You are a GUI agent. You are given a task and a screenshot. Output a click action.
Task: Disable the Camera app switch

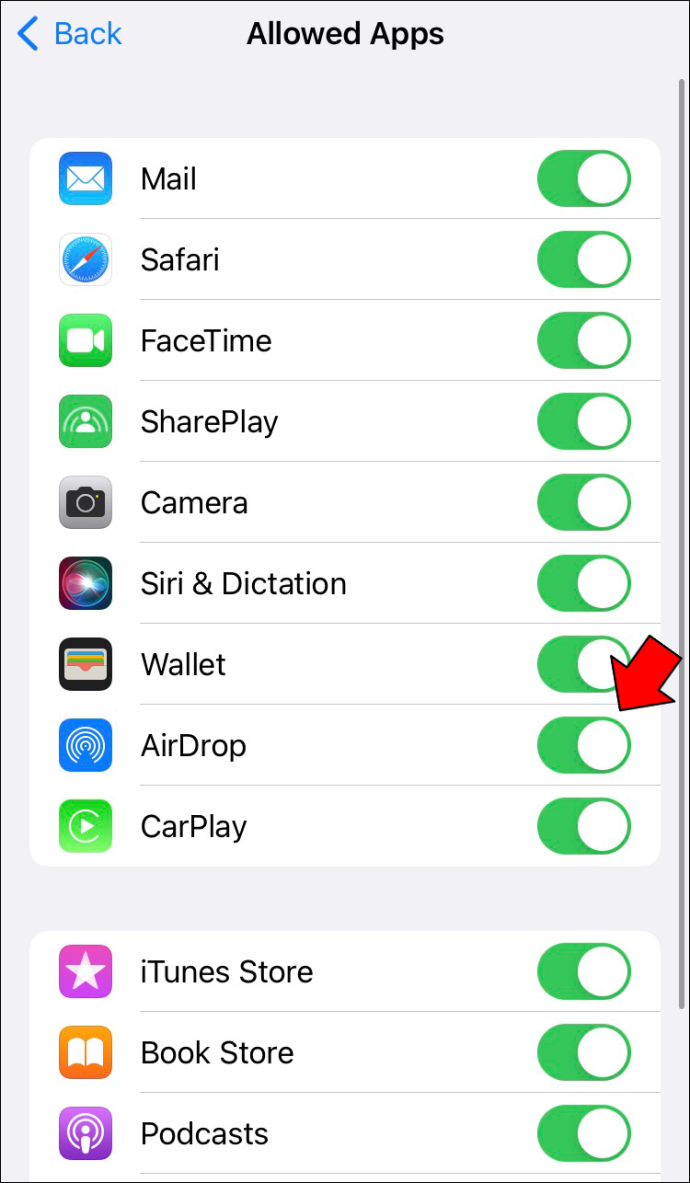pos(584,502)
